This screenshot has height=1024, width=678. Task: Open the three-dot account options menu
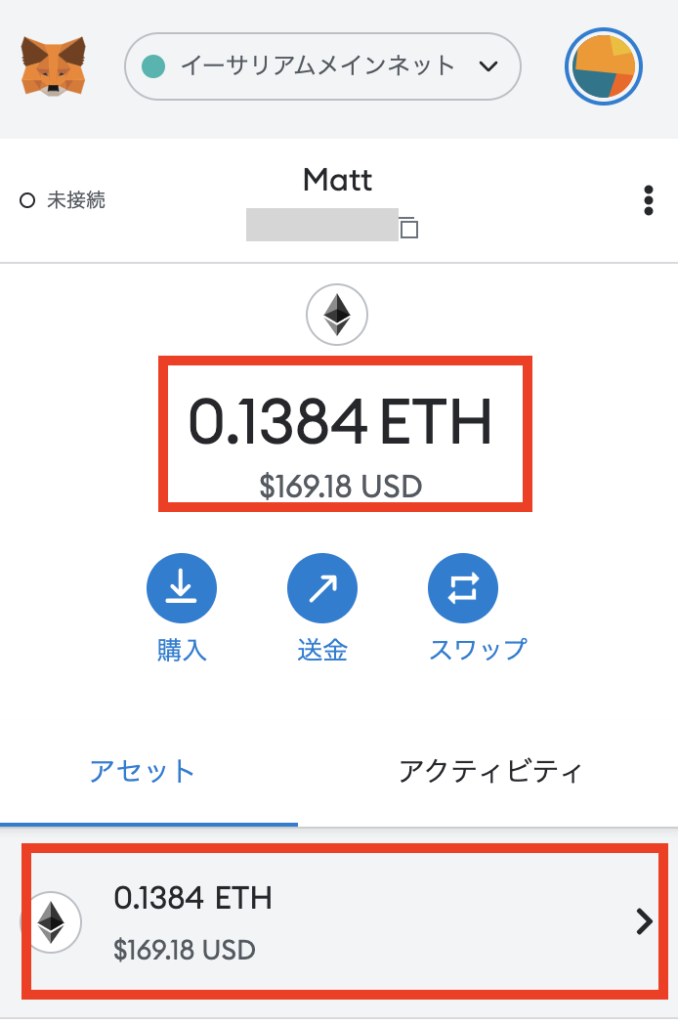point(649,200)
